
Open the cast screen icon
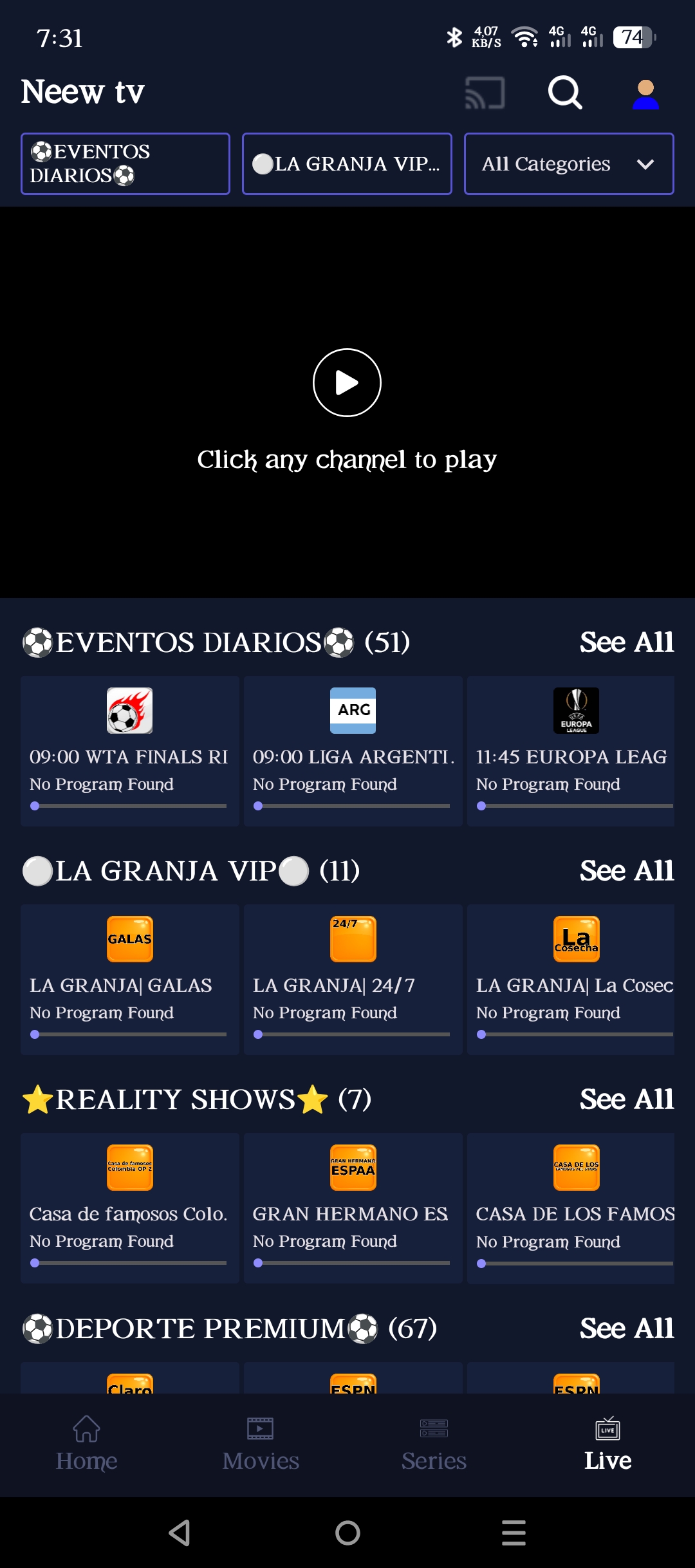tap(485, 93)
